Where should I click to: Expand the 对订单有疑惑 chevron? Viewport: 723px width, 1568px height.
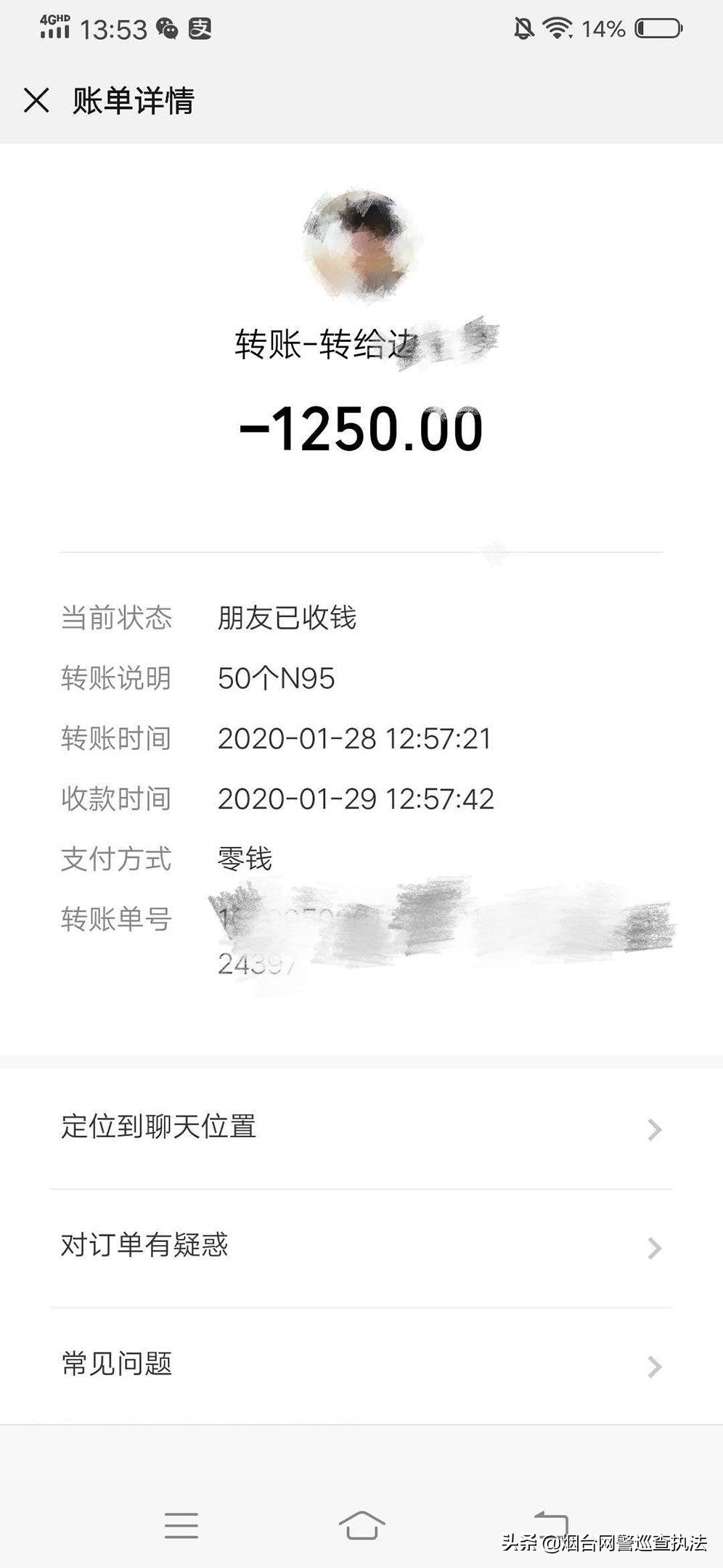click(655, 1246)
